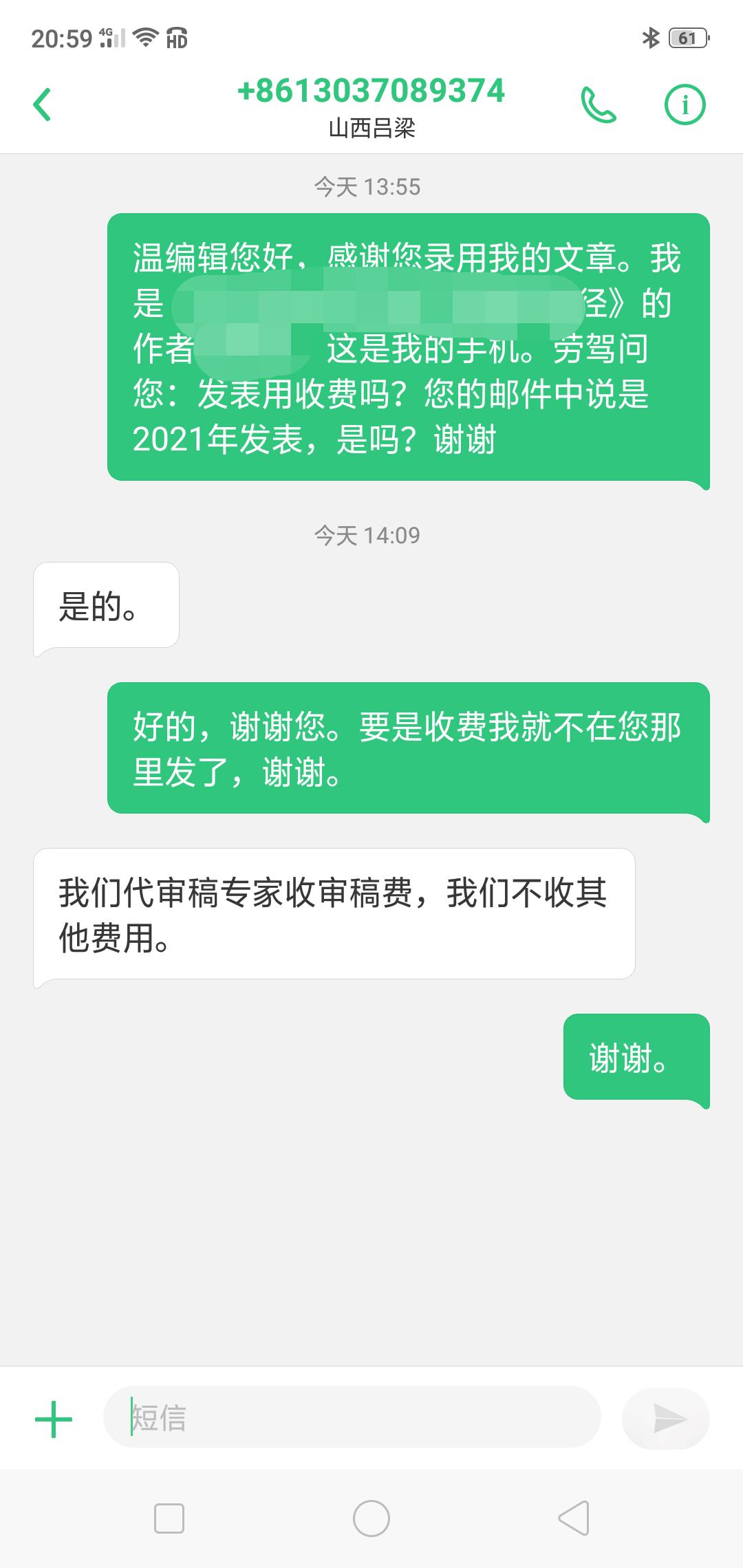Tap the send message arrow
743x1568 pixels.
(666, 1417)
